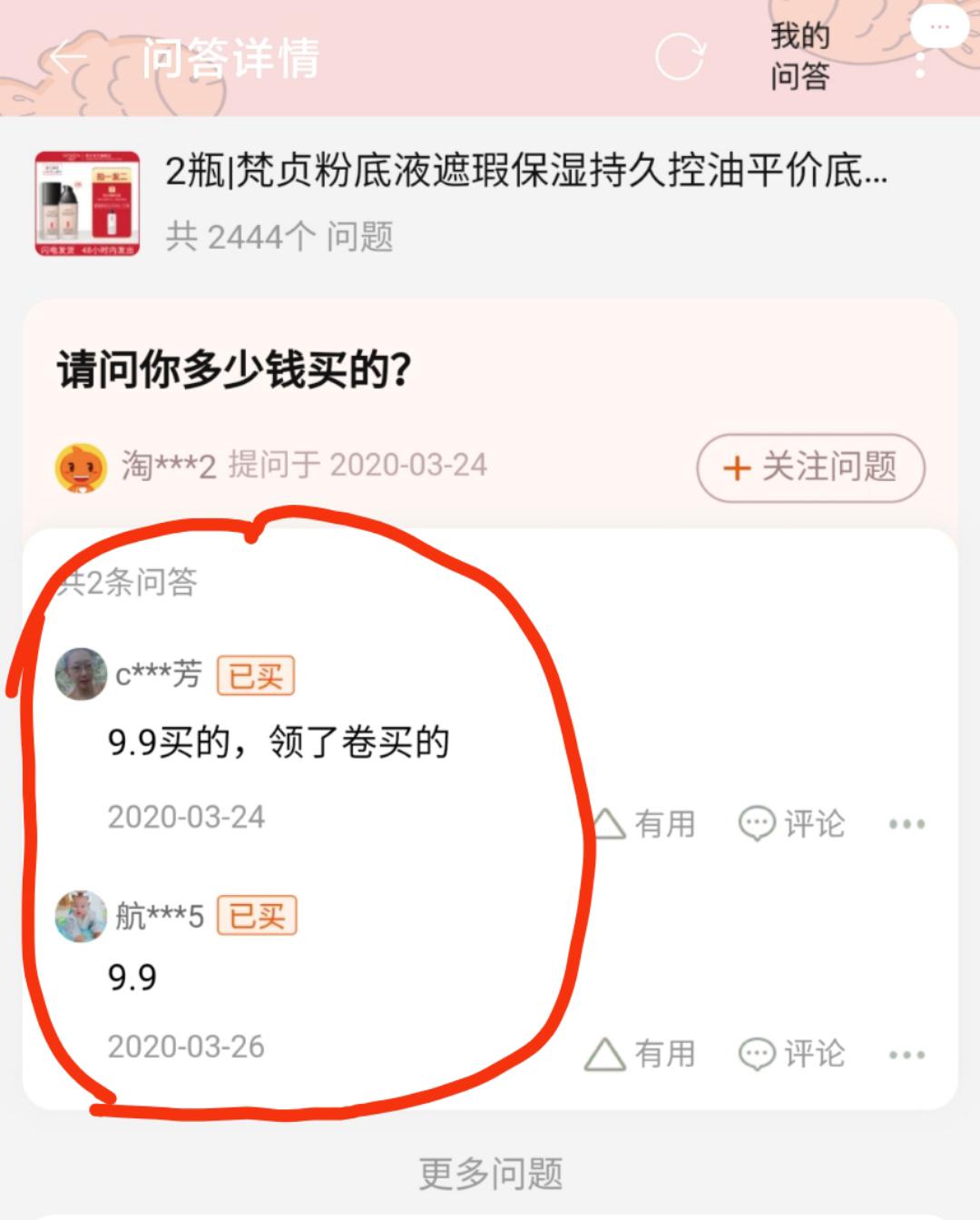Image resolution: width=980 pixels, height=1220 pixels.
Task: Open the three-dot overflow menu in header
Action: (x=921, y=64)
